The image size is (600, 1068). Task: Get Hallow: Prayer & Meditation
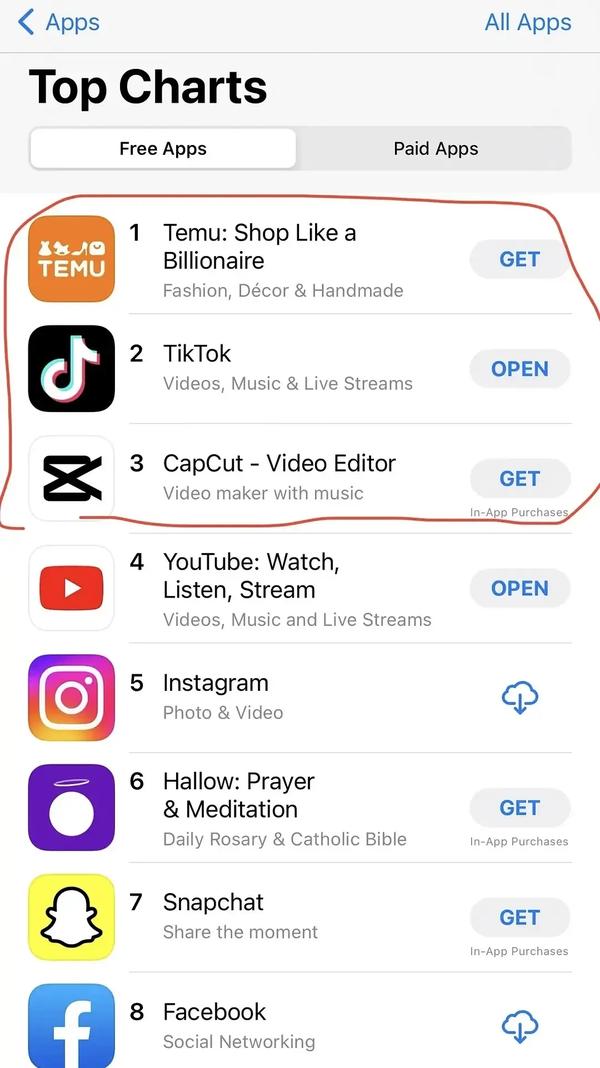click(520, 808)
